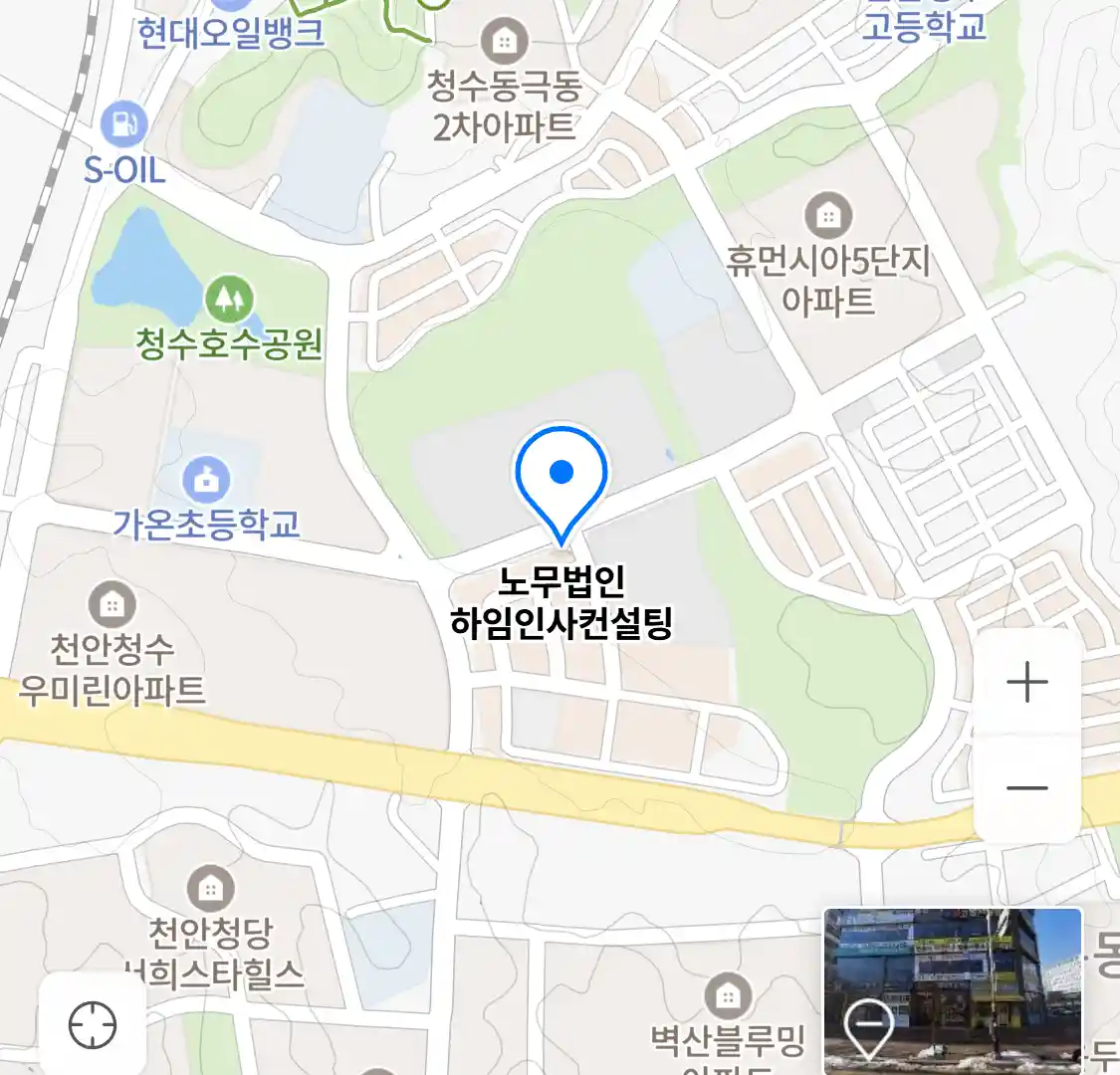Select the 청수동극동 2차아파트 marker
This screenshot has width=1120, height=1075.
point(505,42)
